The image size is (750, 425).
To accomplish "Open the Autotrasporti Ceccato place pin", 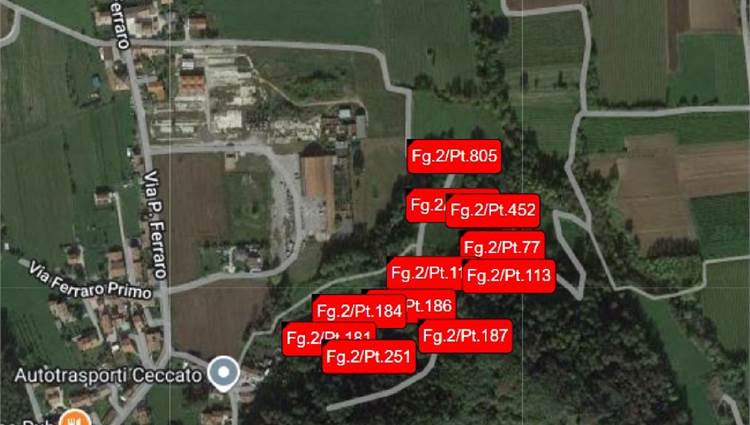I will 226,375.
